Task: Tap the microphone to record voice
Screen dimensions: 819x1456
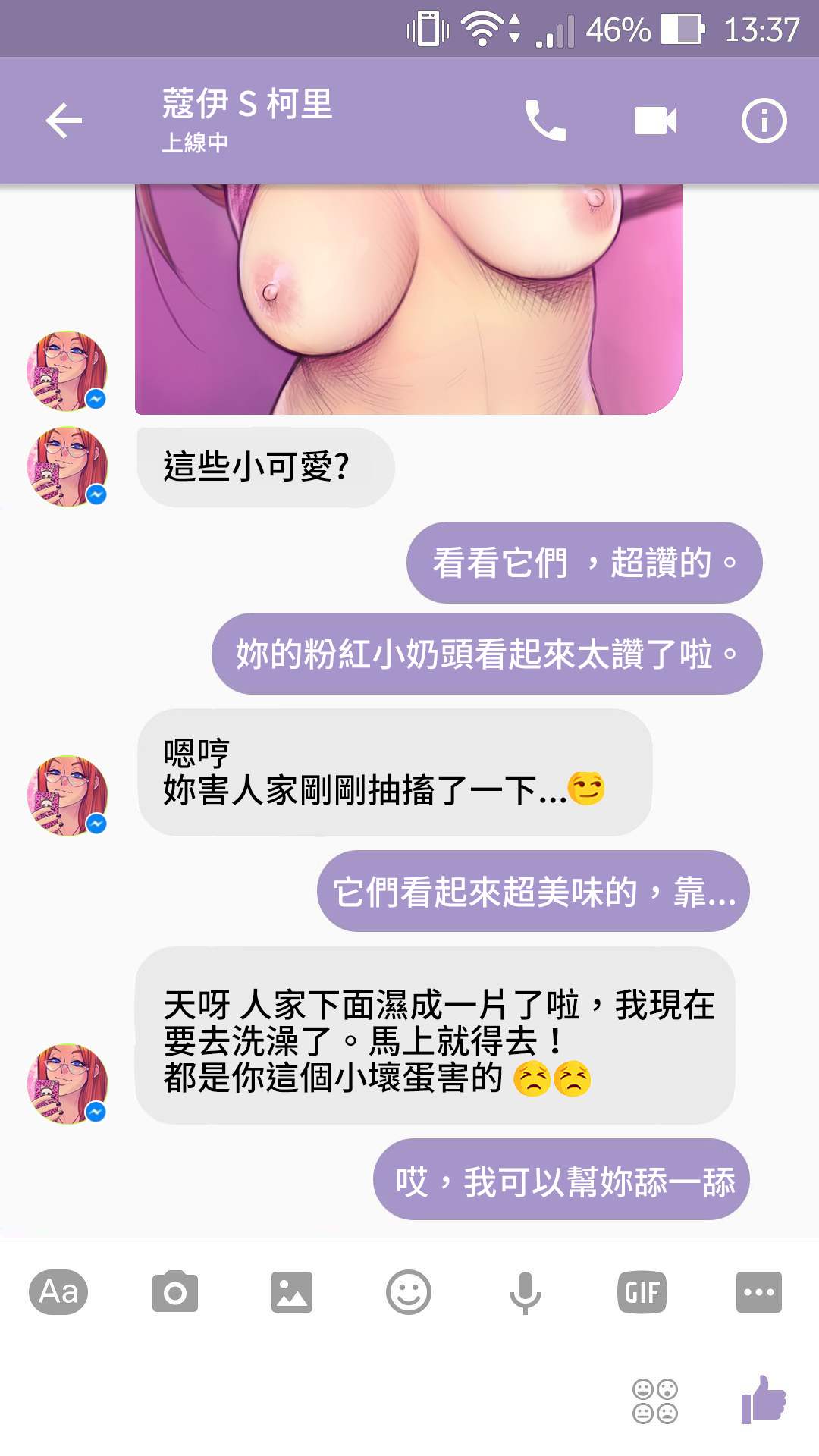Action: [x=526, y=1293]
